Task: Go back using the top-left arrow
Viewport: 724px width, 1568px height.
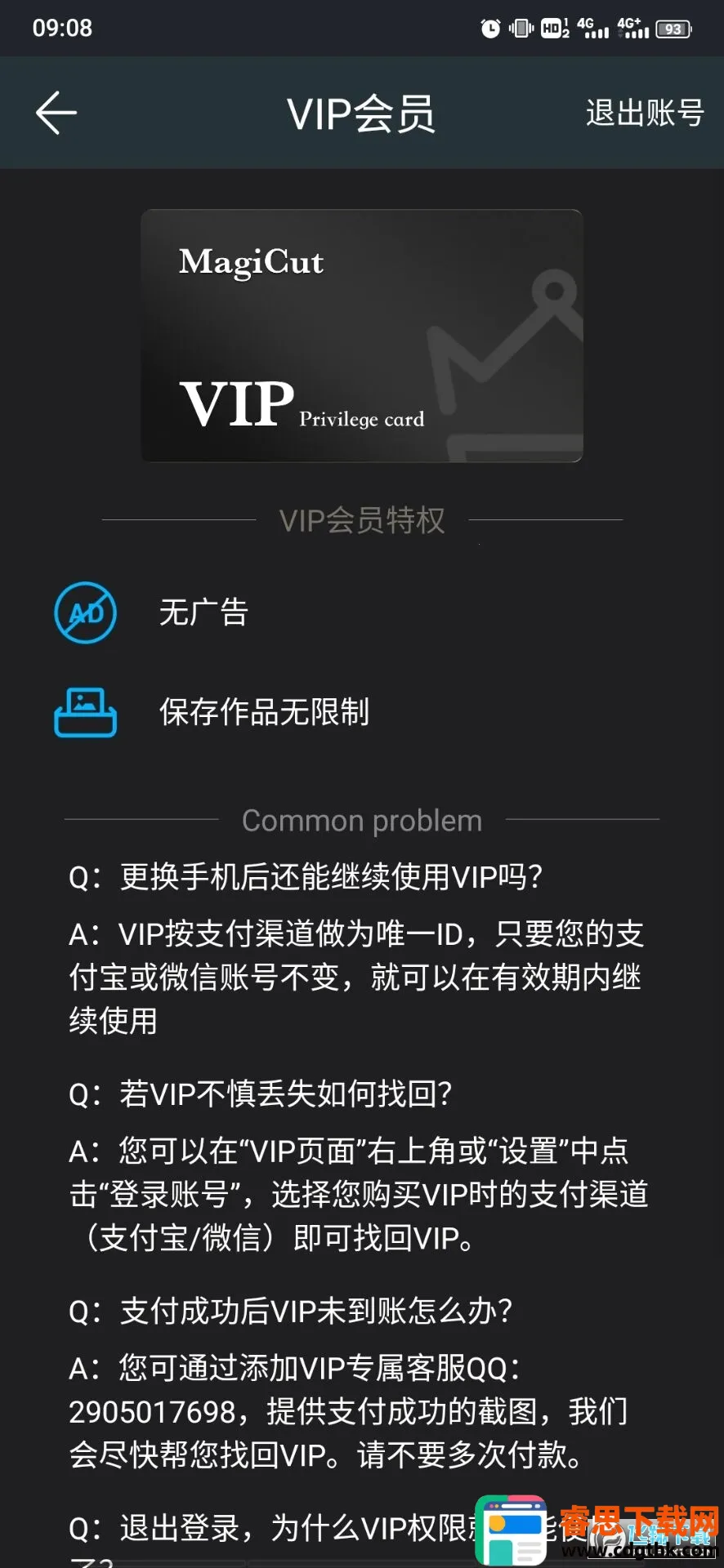Action: [x=56, y=113]
